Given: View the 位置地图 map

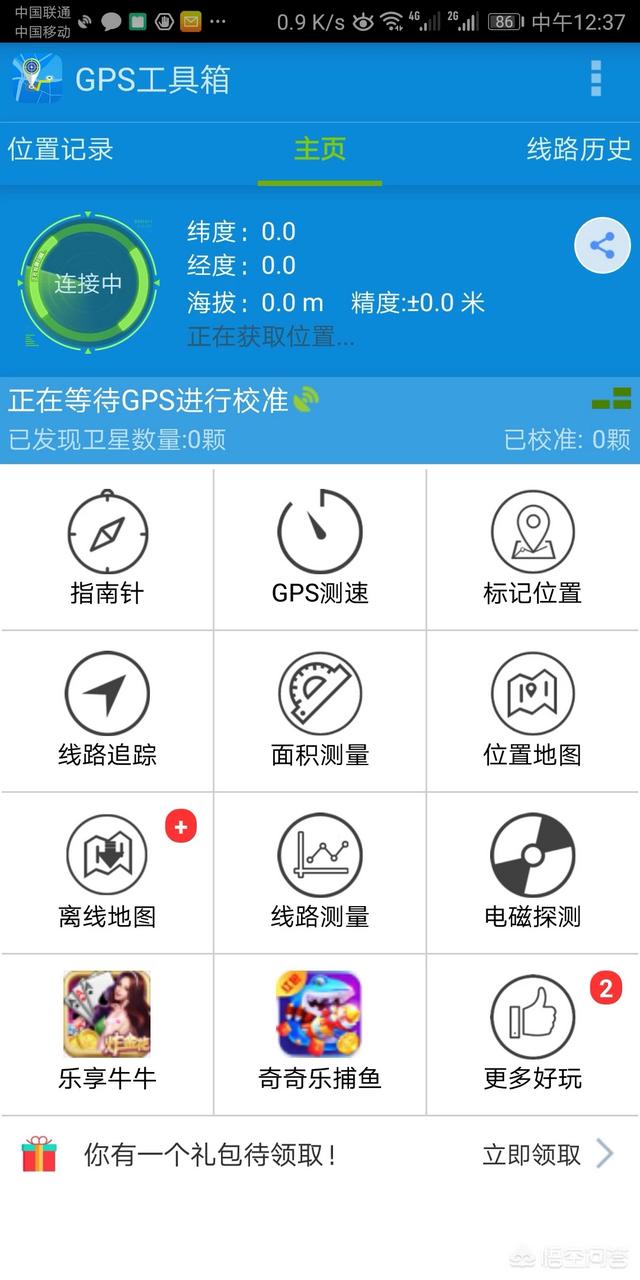Looking at the screenshot, I should tap(532, 709).
